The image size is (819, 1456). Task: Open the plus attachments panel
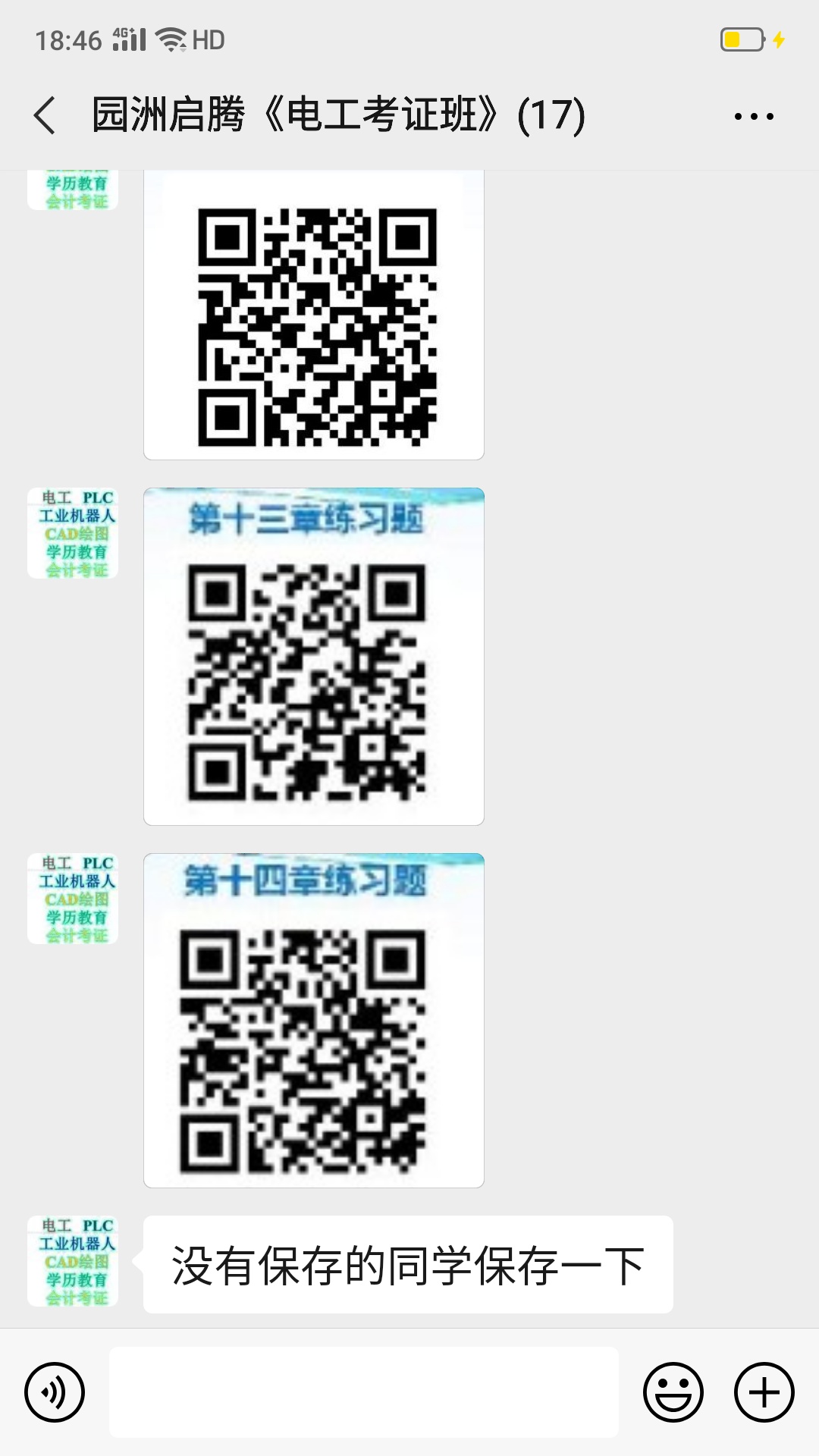click(764, 1392)
